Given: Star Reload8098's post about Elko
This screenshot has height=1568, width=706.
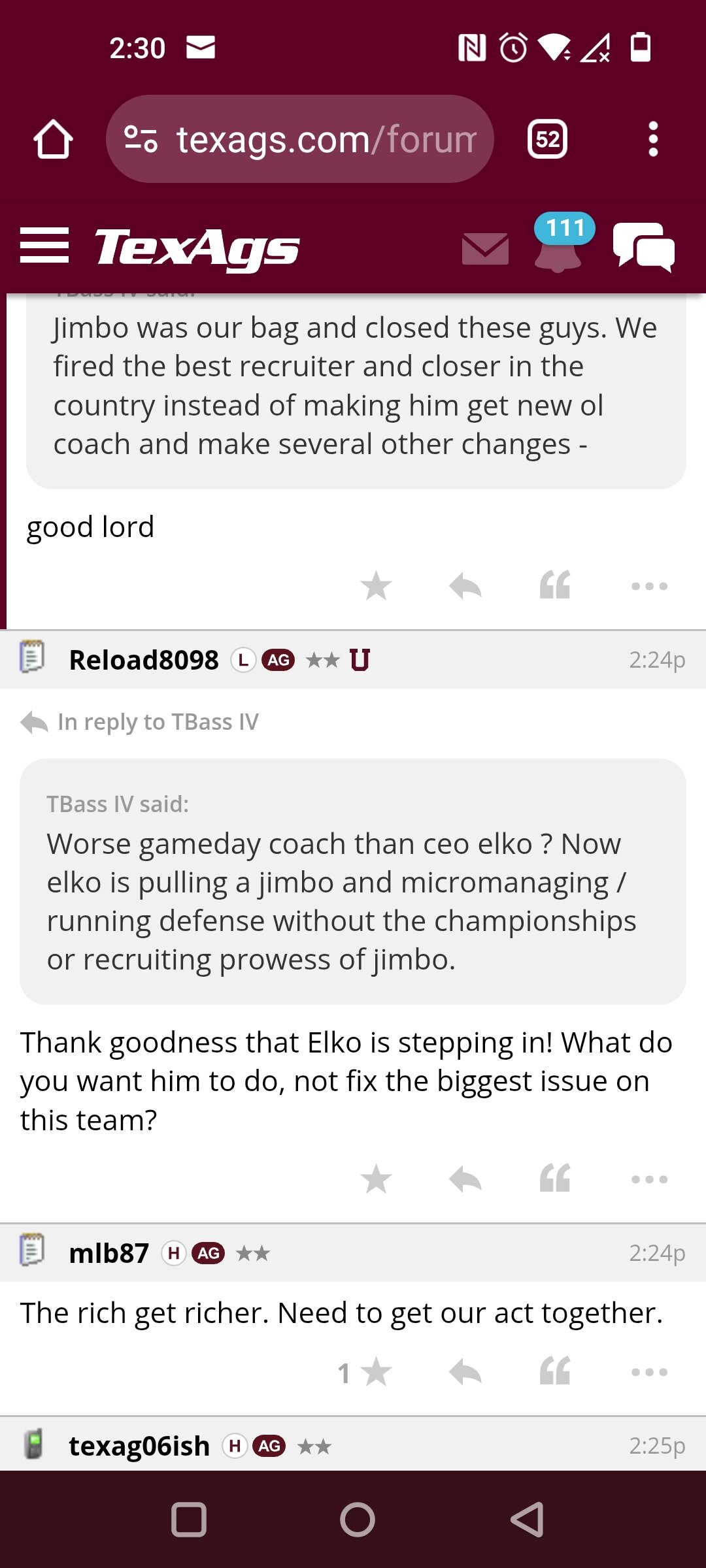Looking at the screenshot, I should point(377,1179).
